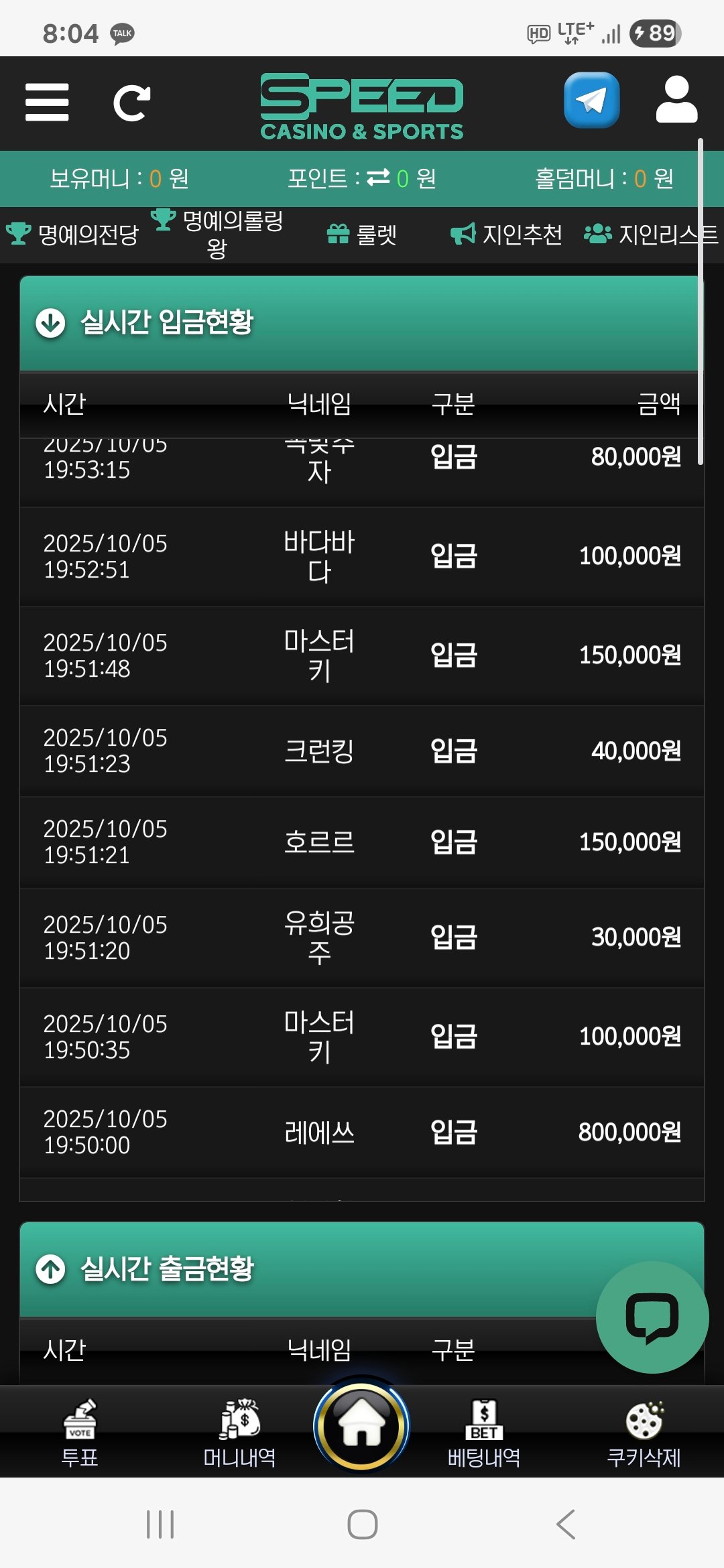724x1568 pixels.
Task: Open 명예의롤링왕 ranking
Action: point(218,234)
